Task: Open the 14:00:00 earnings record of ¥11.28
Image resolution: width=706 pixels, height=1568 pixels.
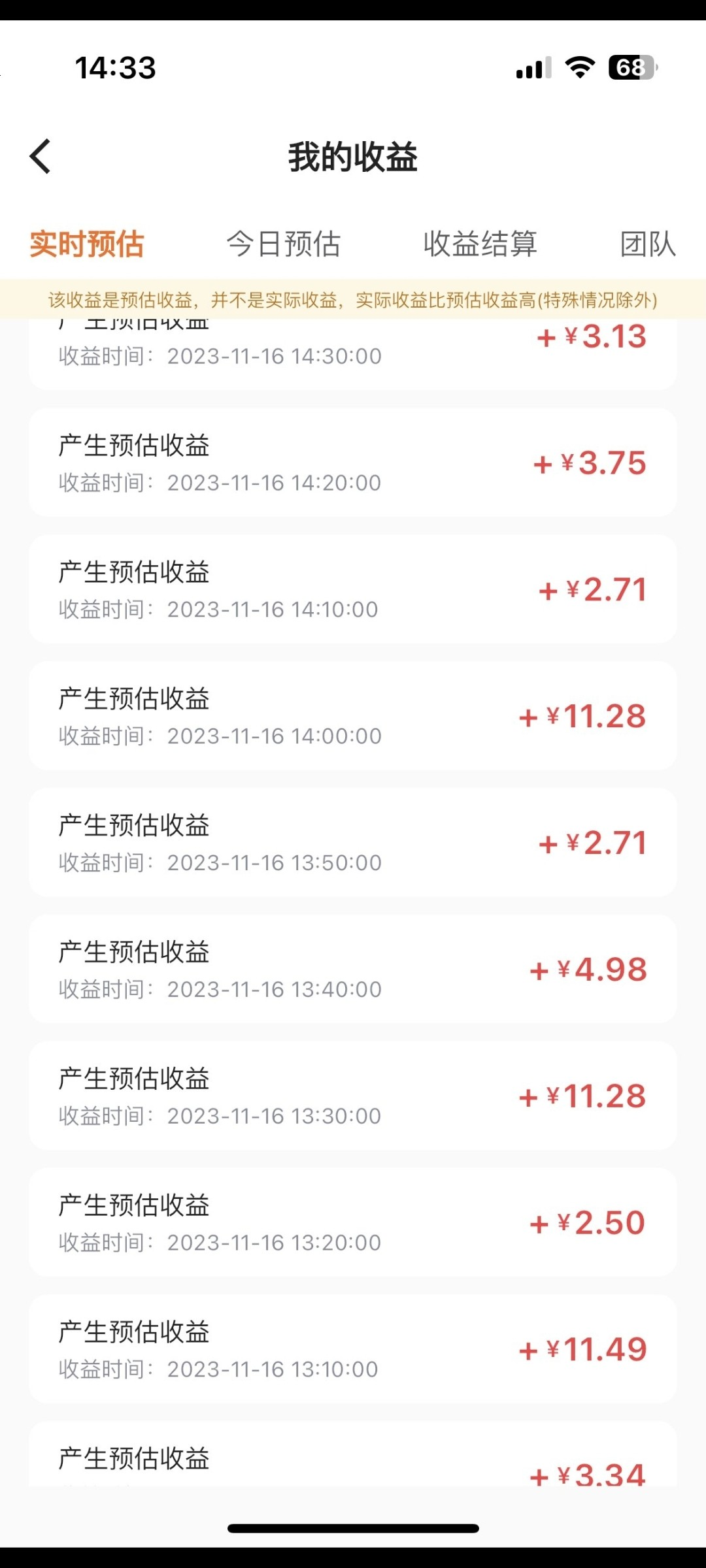Action: [353, 715]
